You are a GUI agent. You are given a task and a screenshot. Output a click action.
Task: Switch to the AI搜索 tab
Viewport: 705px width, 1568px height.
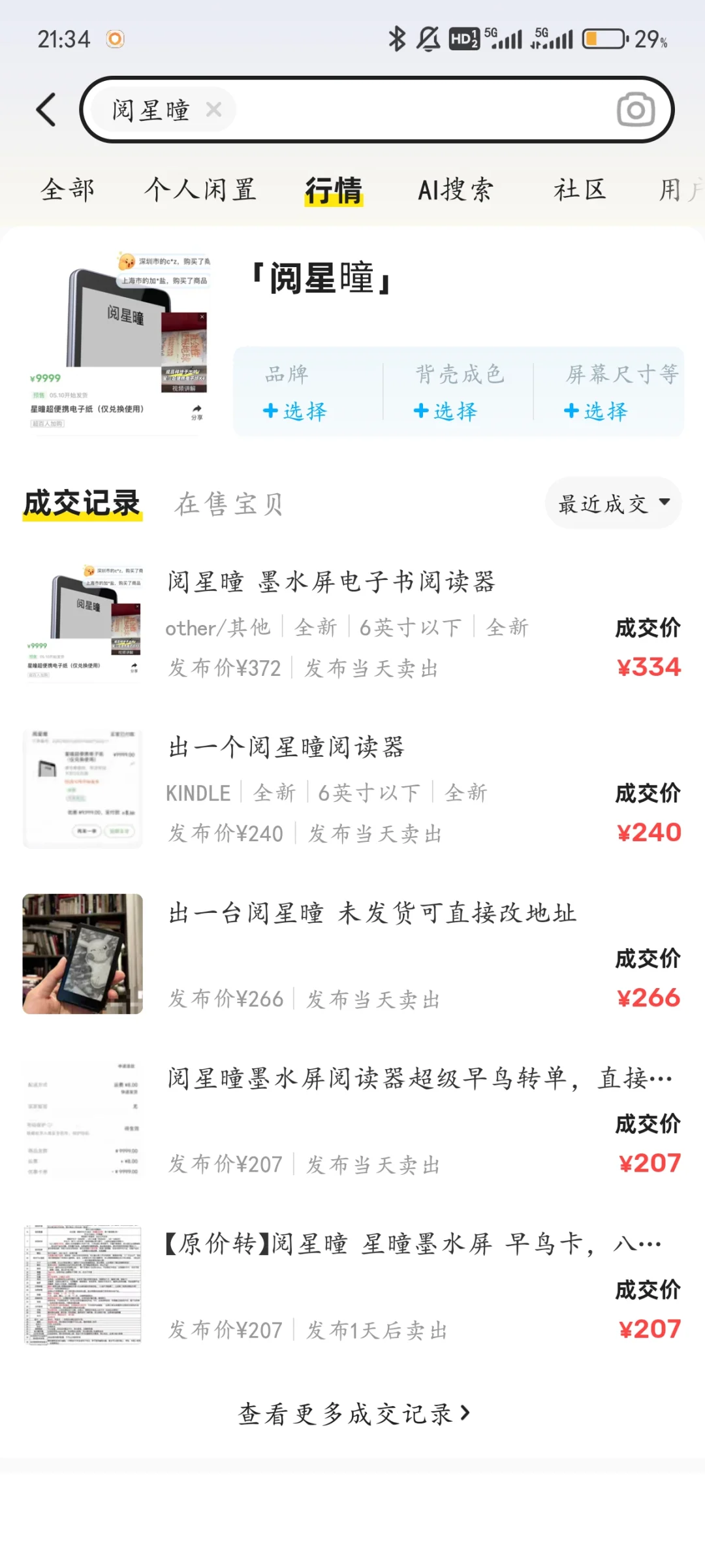point(456,190)
